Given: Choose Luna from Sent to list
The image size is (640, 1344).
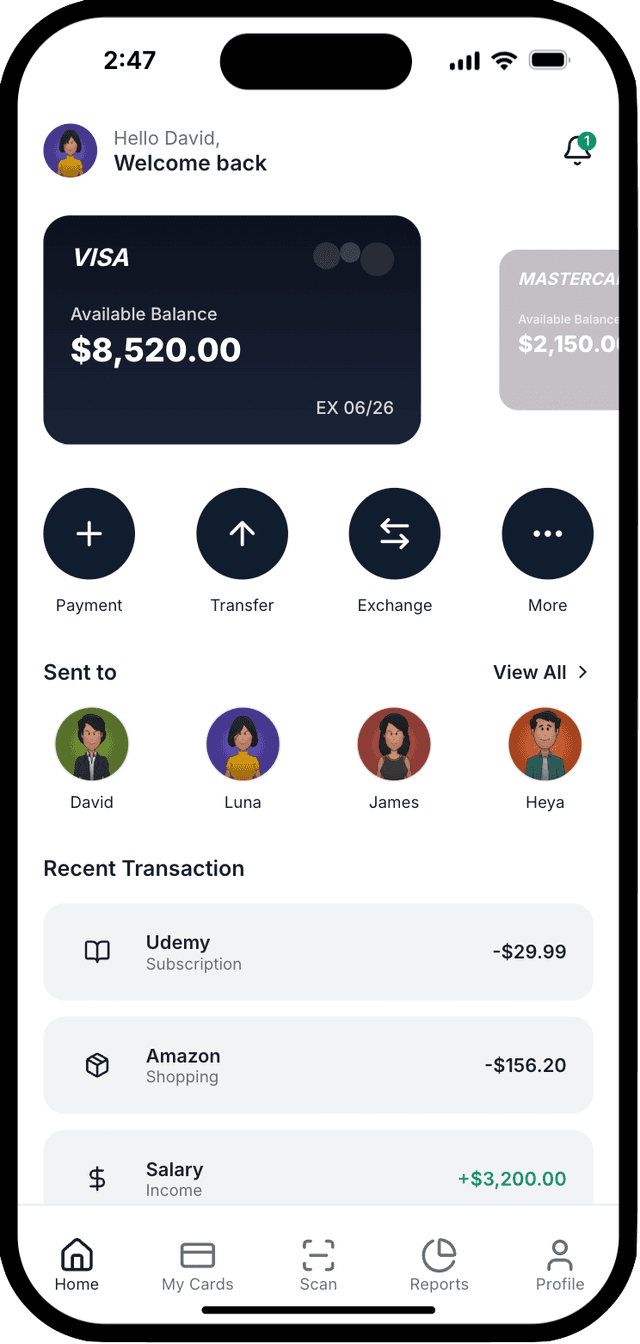Looking at the screenshot, I should [243, 745].
